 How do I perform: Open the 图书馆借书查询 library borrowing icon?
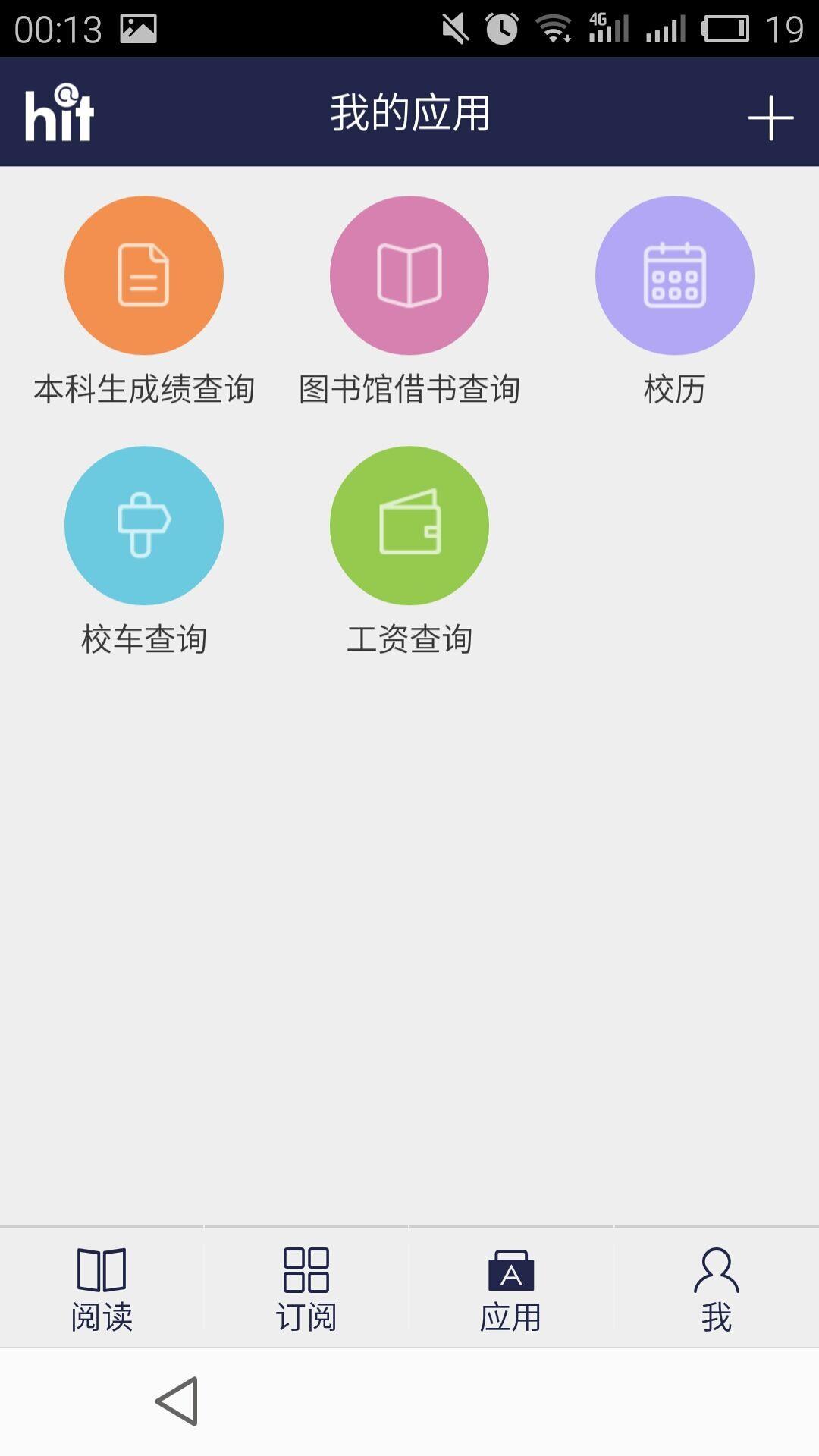408,277
